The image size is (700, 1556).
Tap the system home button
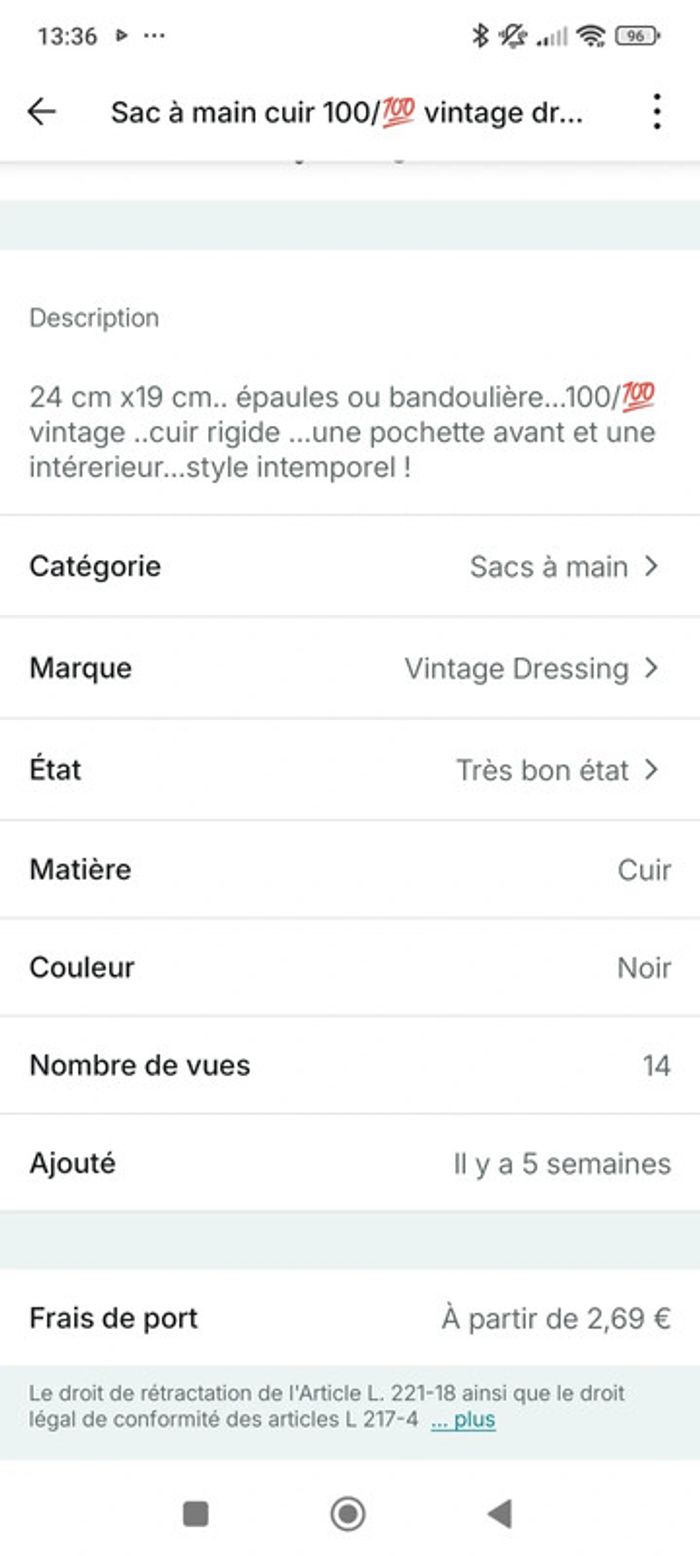click(348, 1514)
